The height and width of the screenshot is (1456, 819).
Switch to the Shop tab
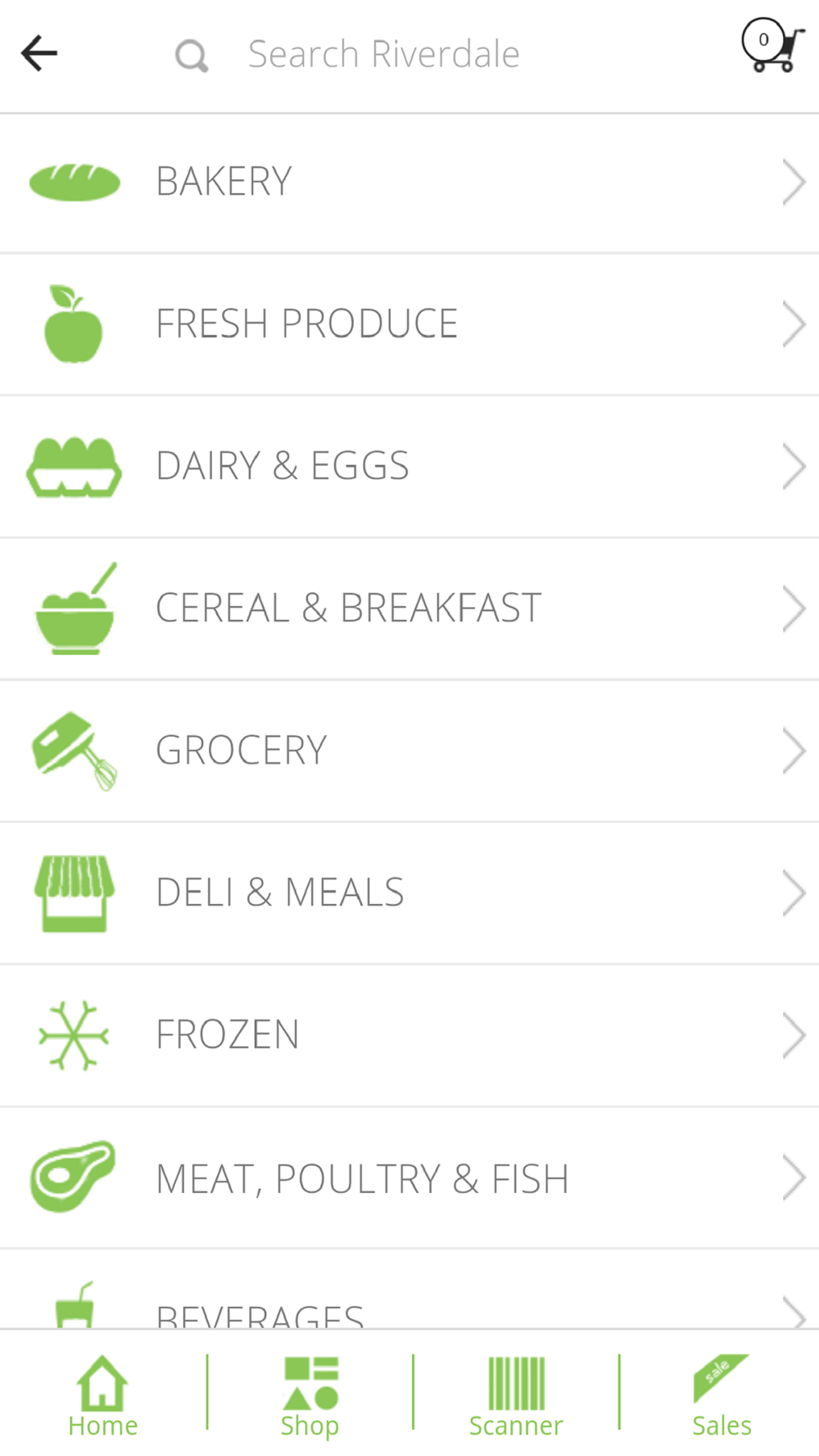pyautogui.click(x=310, y=1395)
